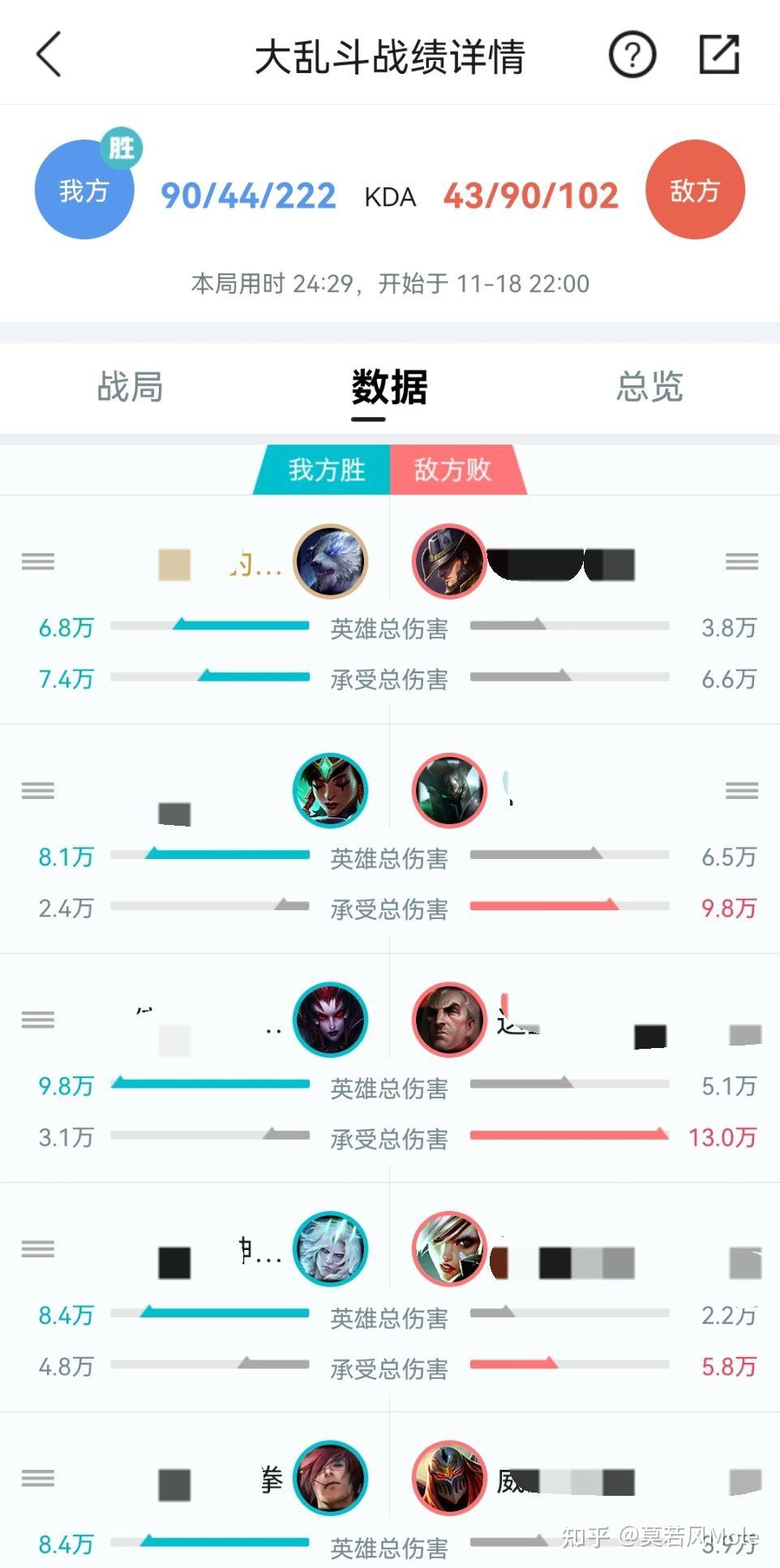Open the Sett champion avatar on our team
This screenshot has width=780, height=1568.
(x=330, y=1478)
